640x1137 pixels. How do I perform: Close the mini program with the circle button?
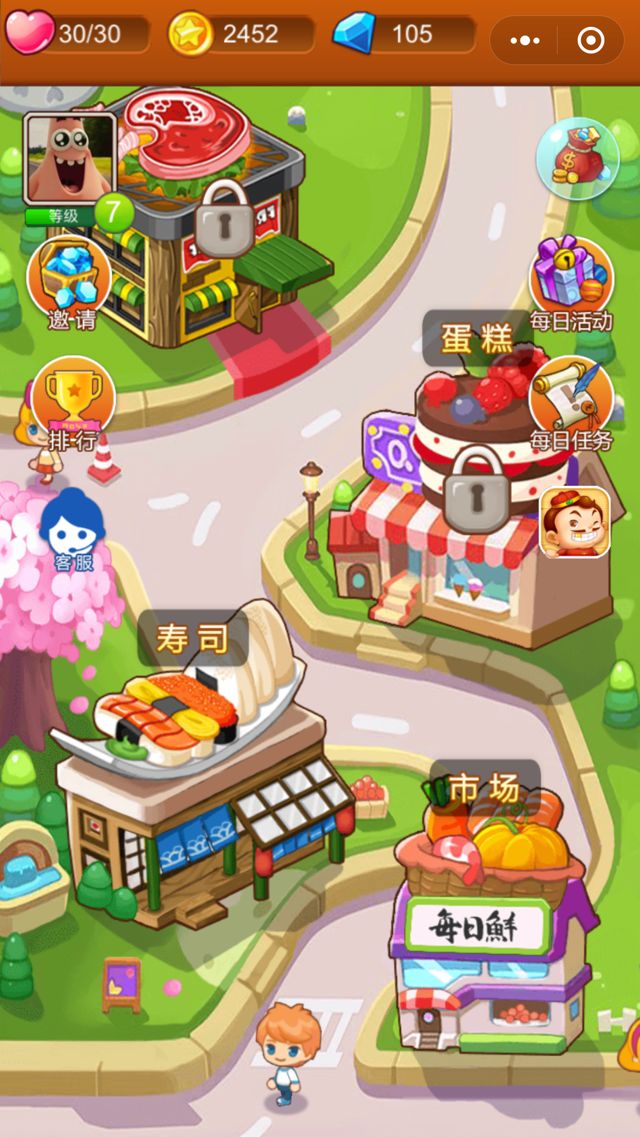point(591,41)
